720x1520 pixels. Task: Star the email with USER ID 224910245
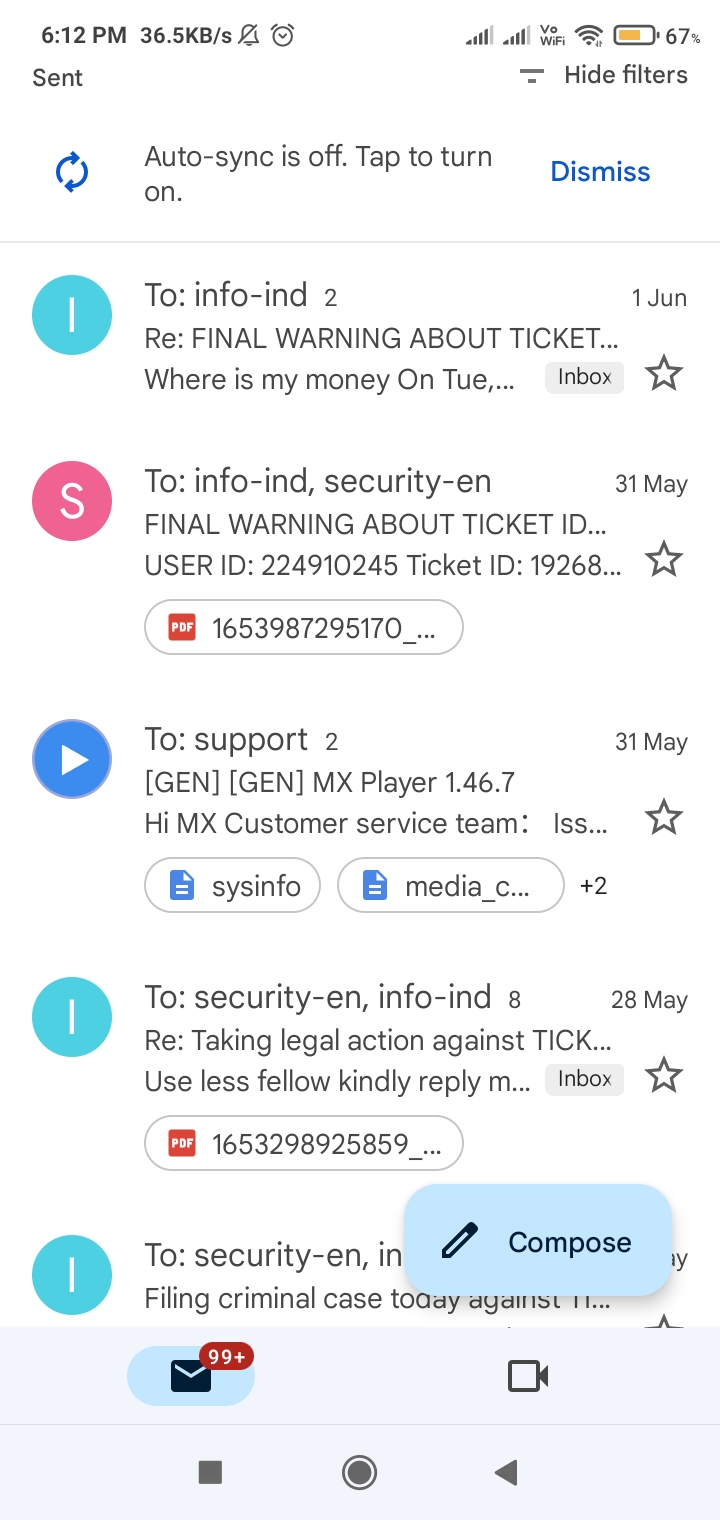pos(663,560)
